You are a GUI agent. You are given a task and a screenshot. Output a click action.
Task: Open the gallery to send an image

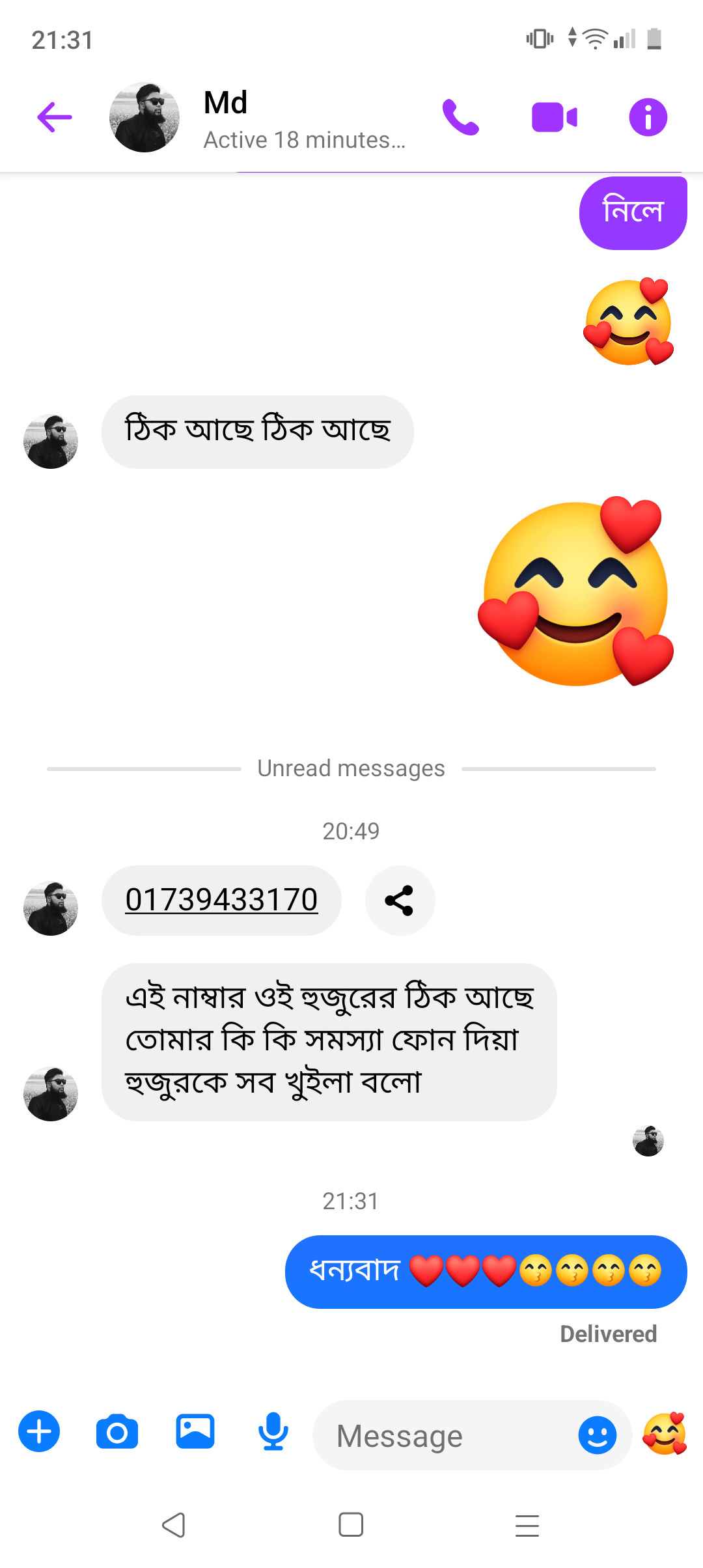[195, 1431]
